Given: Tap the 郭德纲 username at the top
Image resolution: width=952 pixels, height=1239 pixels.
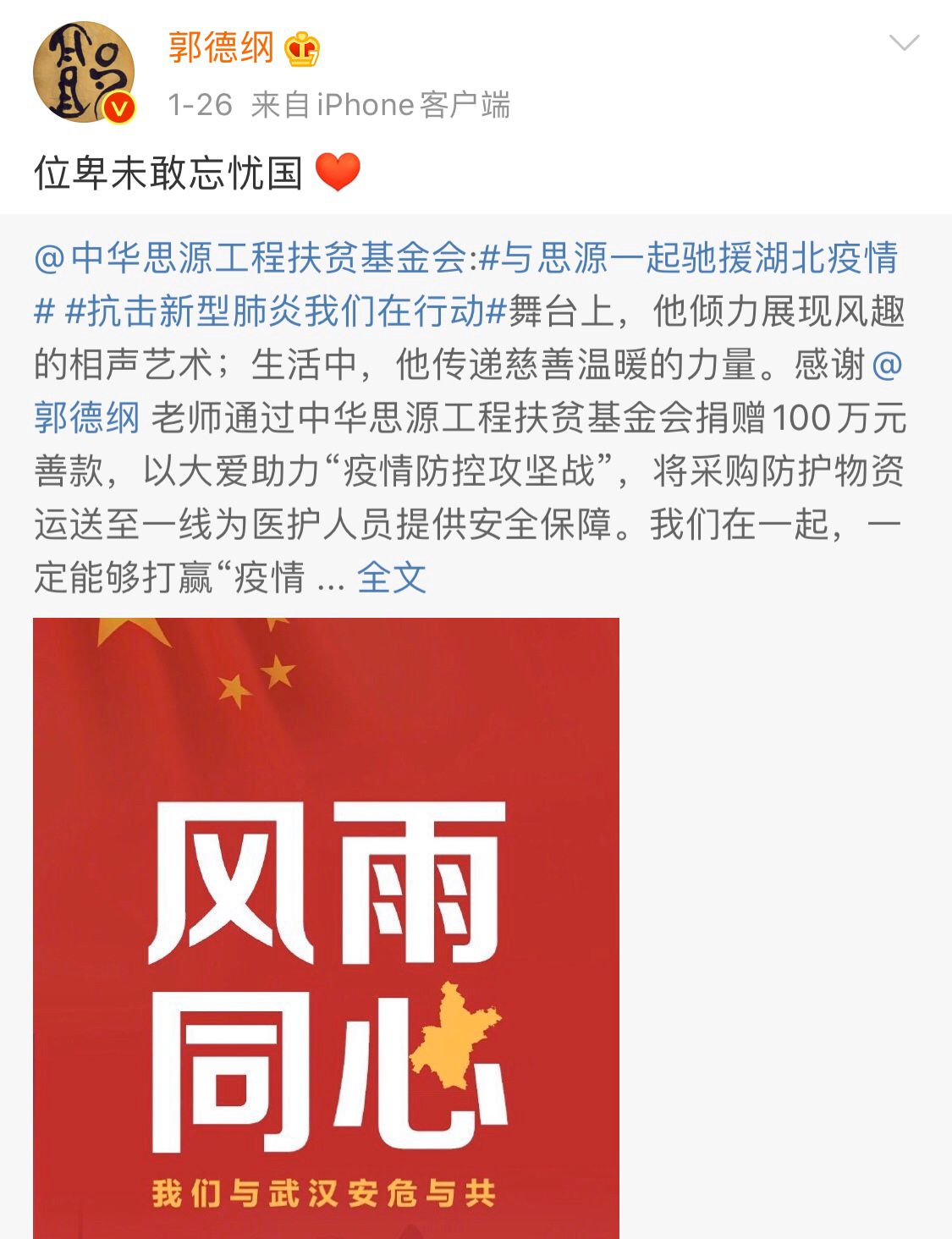Looking at the screenshot, I should point(221,47).
